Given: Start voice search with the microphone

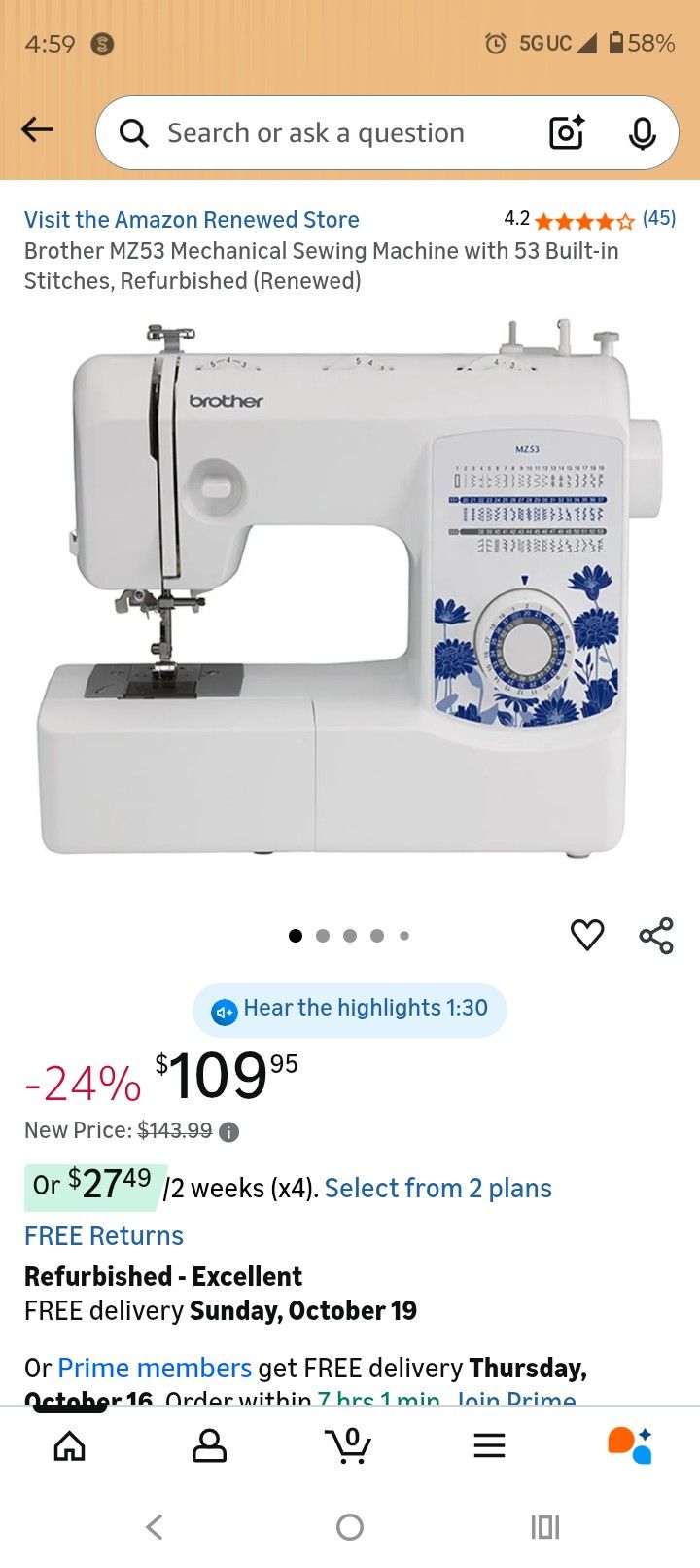Looking at the screenshot, I should click(x=642, y=133).
